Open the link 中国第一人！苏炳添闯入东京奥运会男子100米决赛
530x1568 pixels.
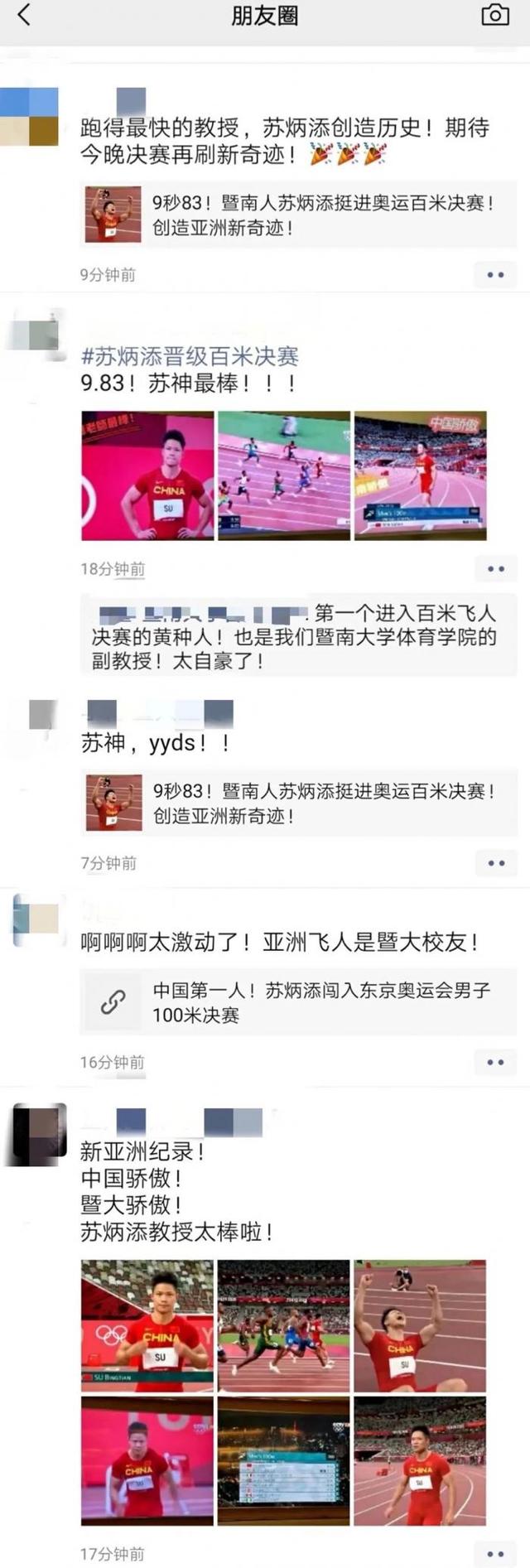click(298, 1002)
